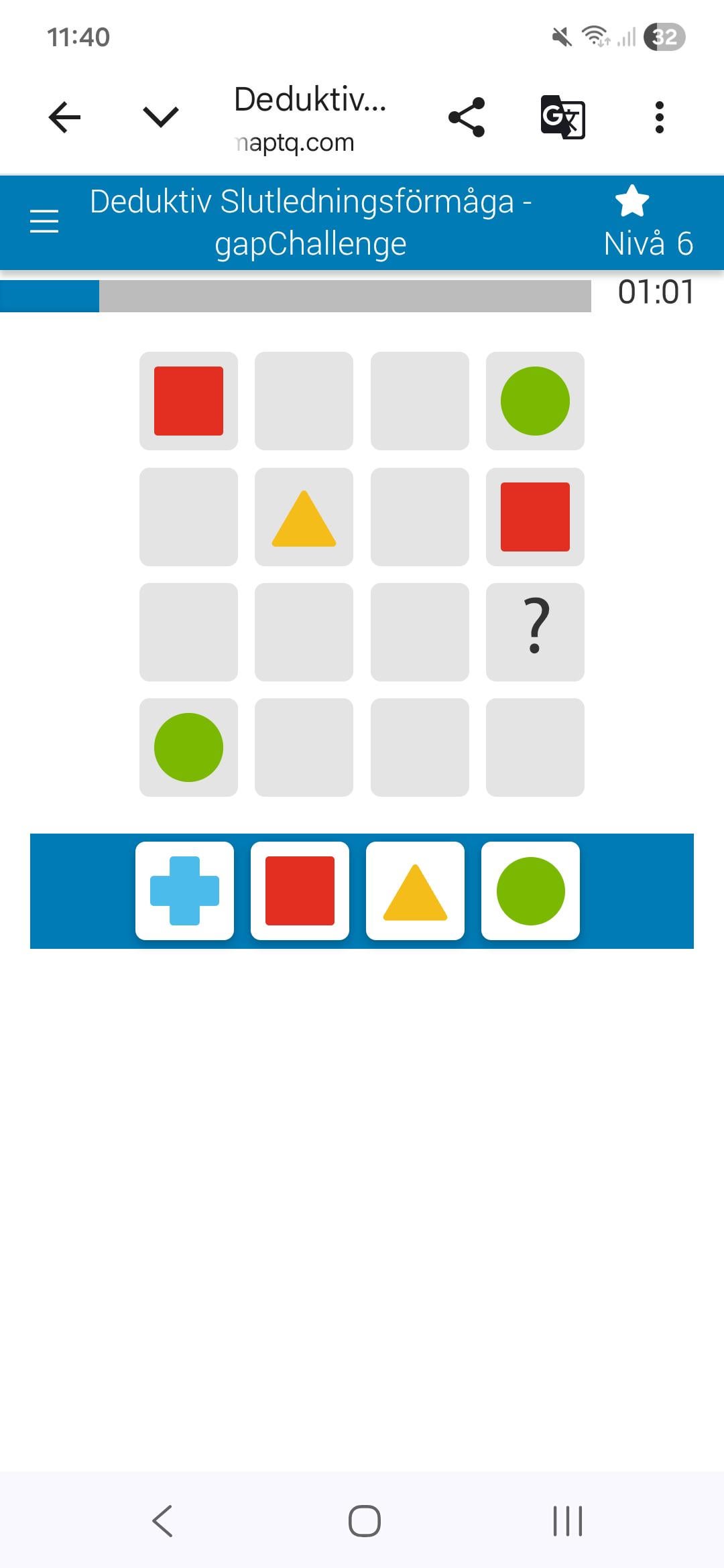The height and width of the screenshot is (1568, 724).
Task: Pick the yellow triangle answer
Action: tap(415, 891)
